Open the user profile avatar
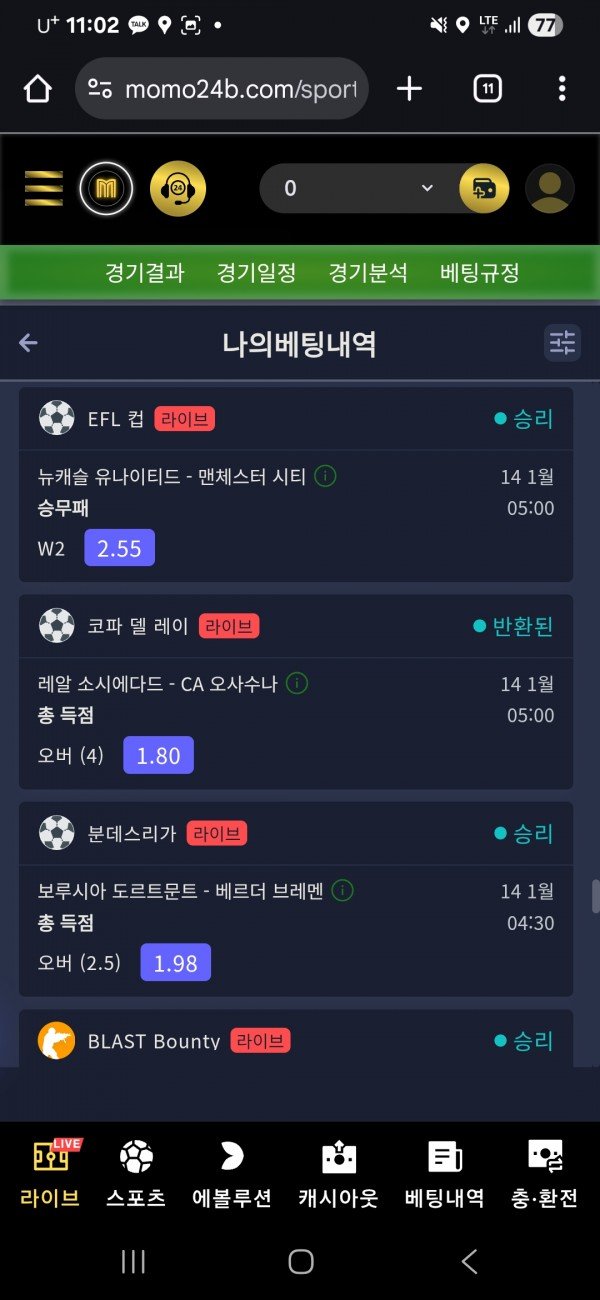600x1300 pixels. (x=549, y=188)
